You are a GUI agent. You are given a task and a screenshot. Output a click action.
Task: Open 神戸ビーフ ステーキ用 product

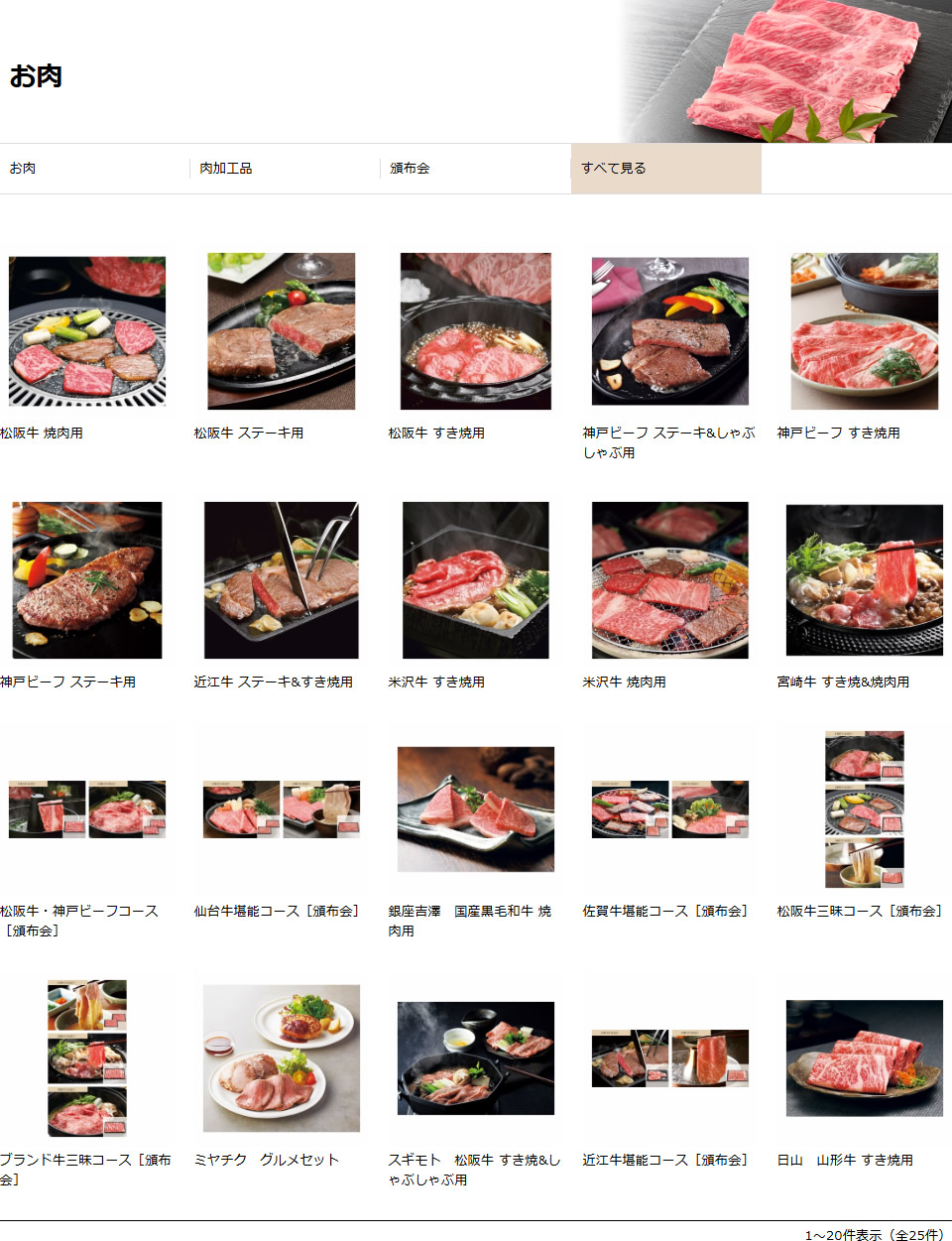pyautogui.click(x=87, y=580)
